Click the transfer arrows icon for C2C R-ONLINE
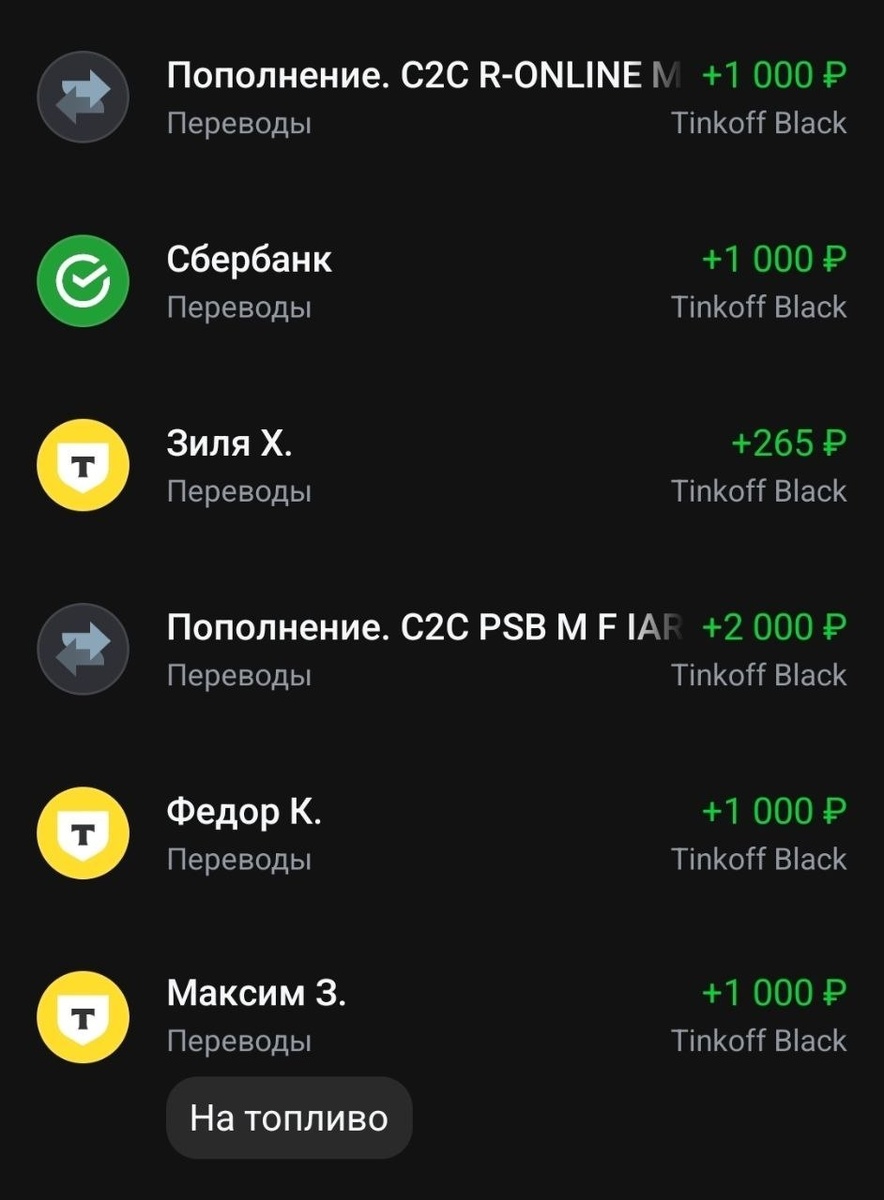 coord(83,96)
